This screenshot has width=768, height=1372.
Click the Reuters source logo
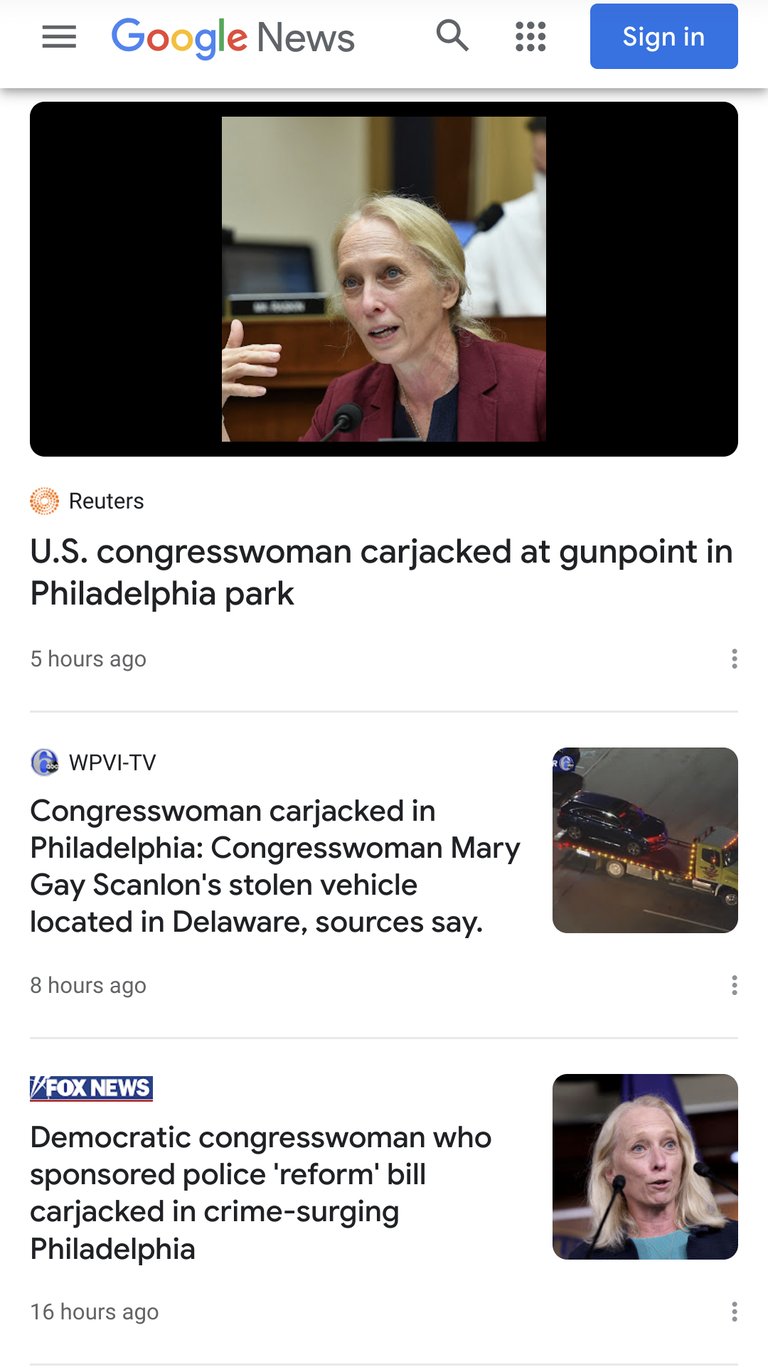44,501
